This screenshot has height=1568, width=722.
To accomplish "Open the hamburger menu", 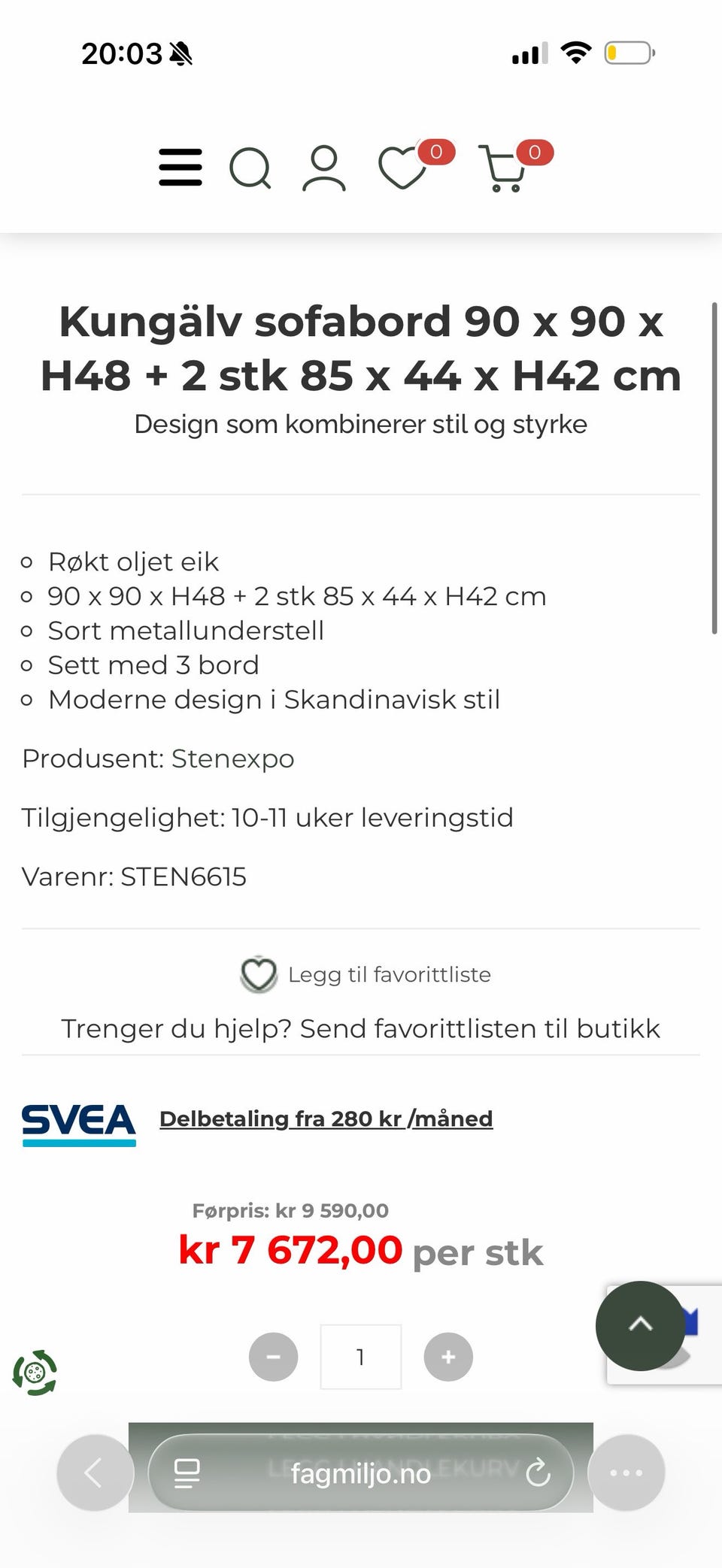I will point(180,167).
